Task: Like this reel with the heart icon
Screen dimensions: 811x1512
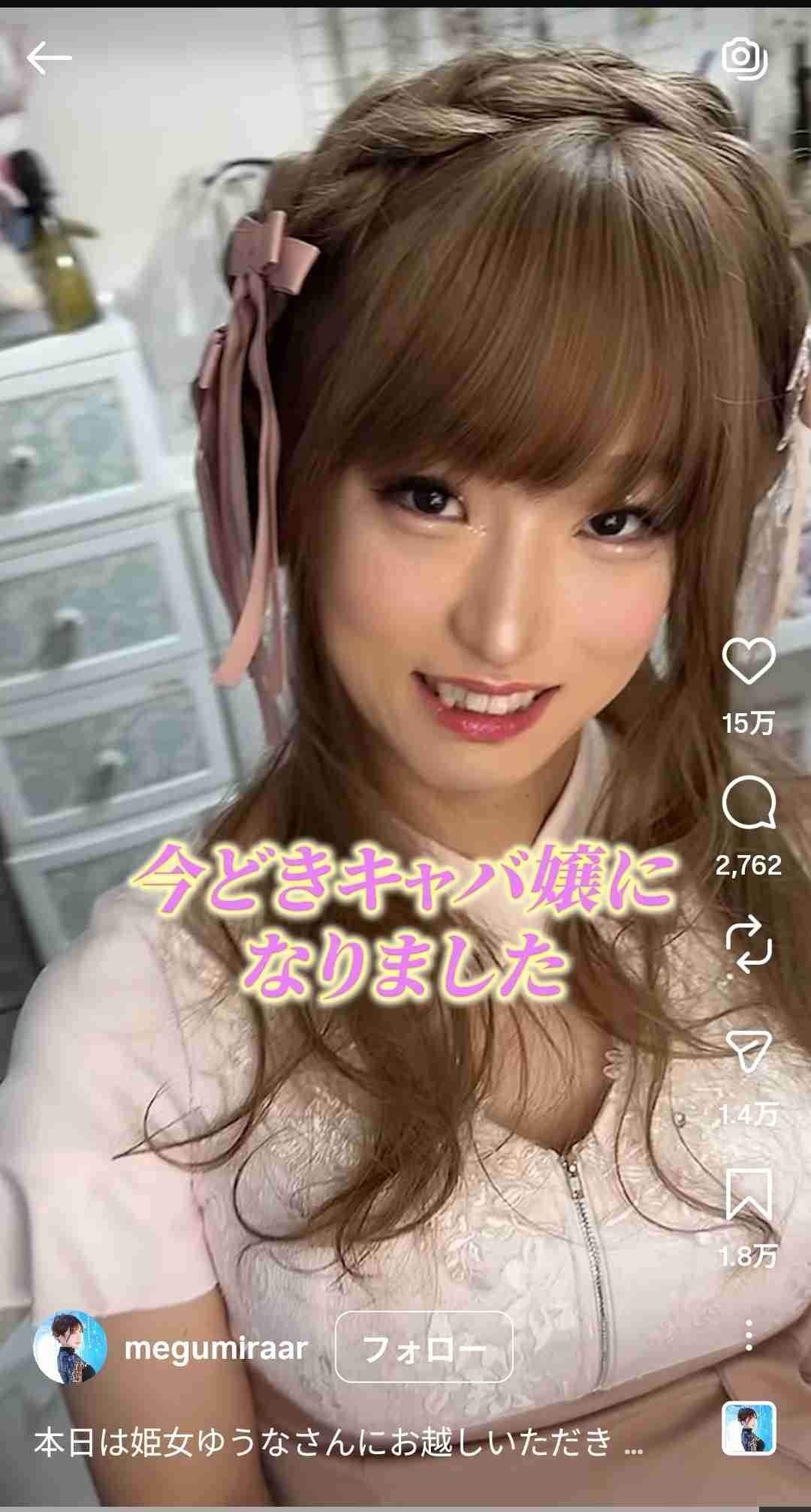Action: (x=748, y=661)
